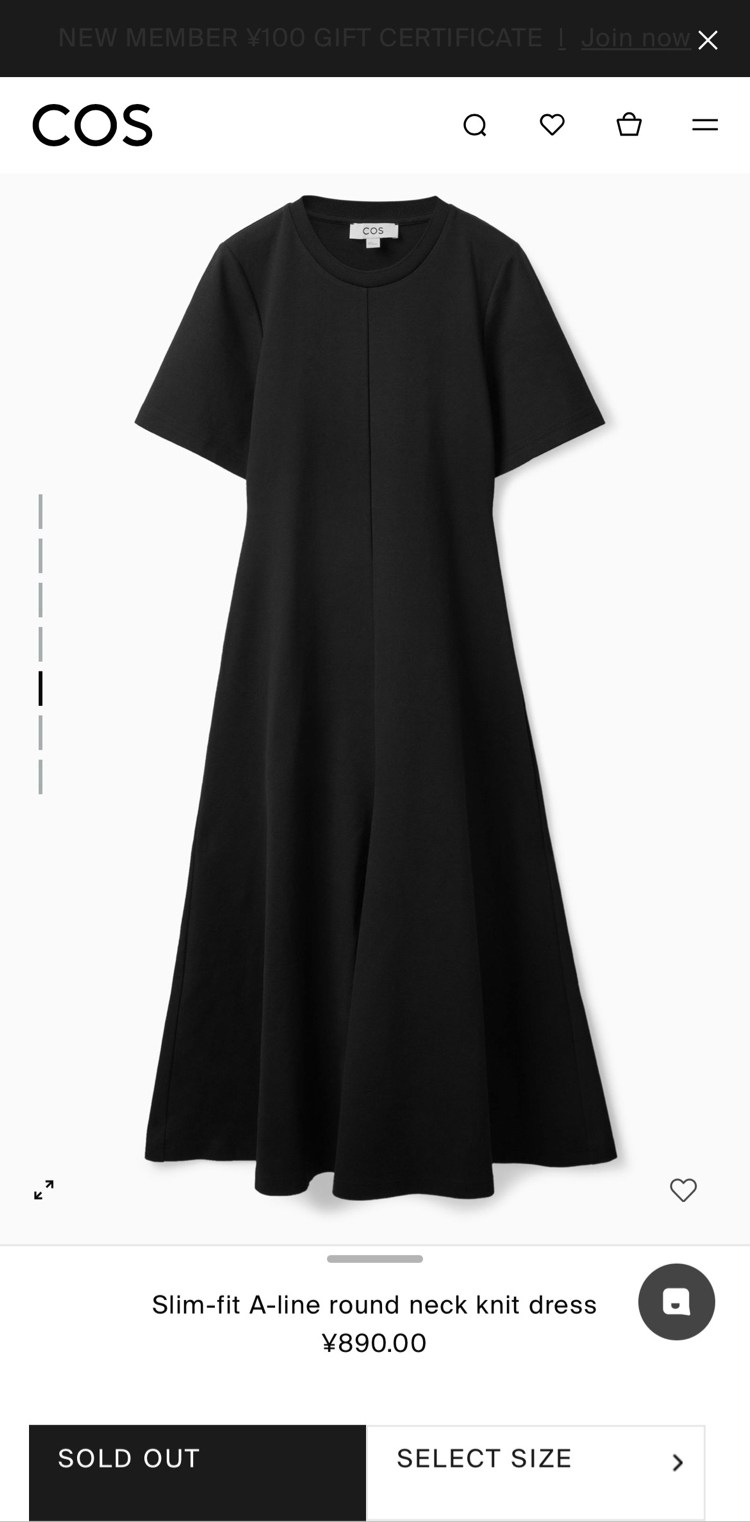This screenshot has height=1522, width=750.
Task: Go to the COS home page
Action: pyautogui.click(x=92, y=125)
